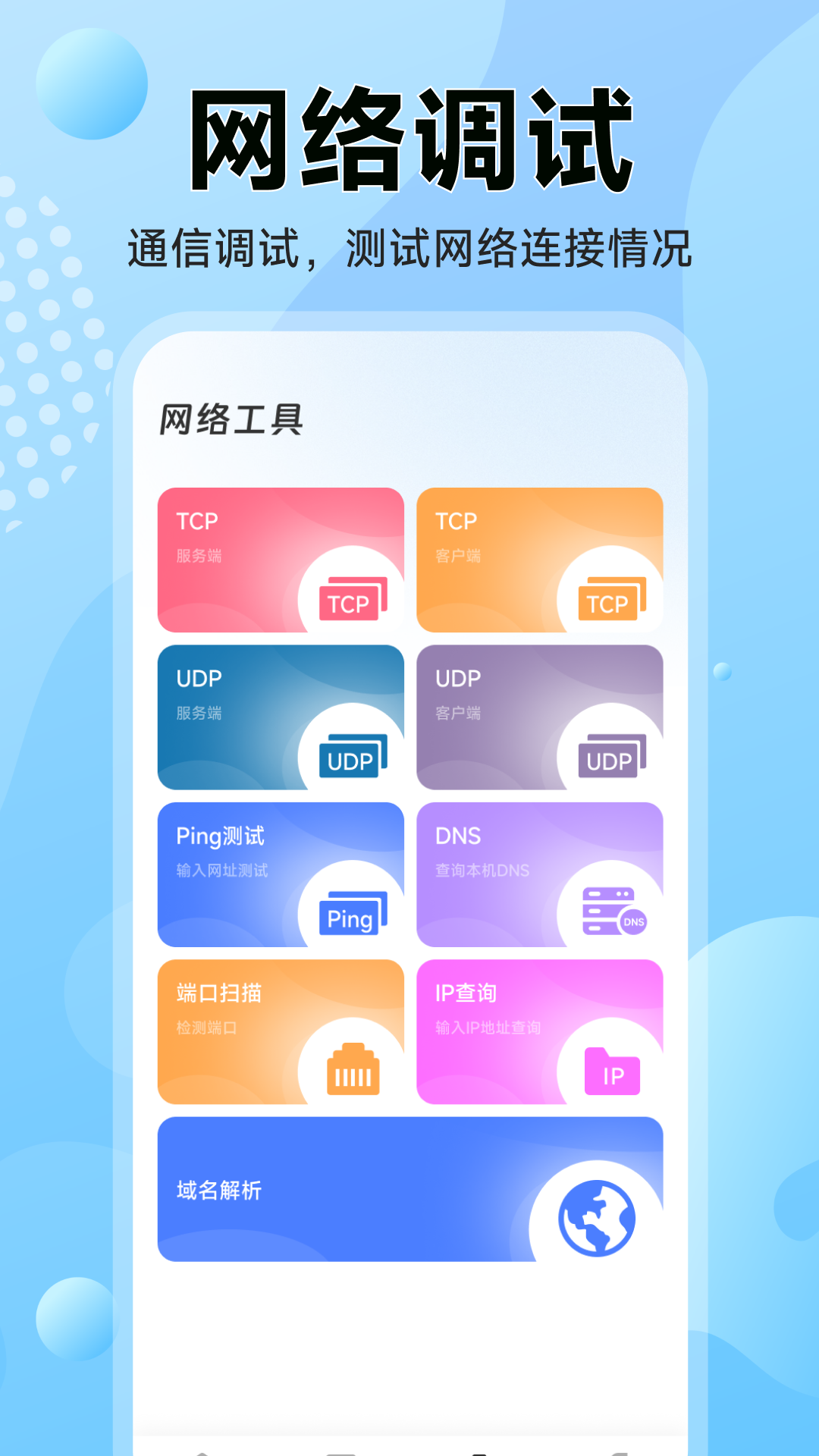
Task: Tap the bottom navigation bar
Action: pyautogui.click(x=409, y=1445)
